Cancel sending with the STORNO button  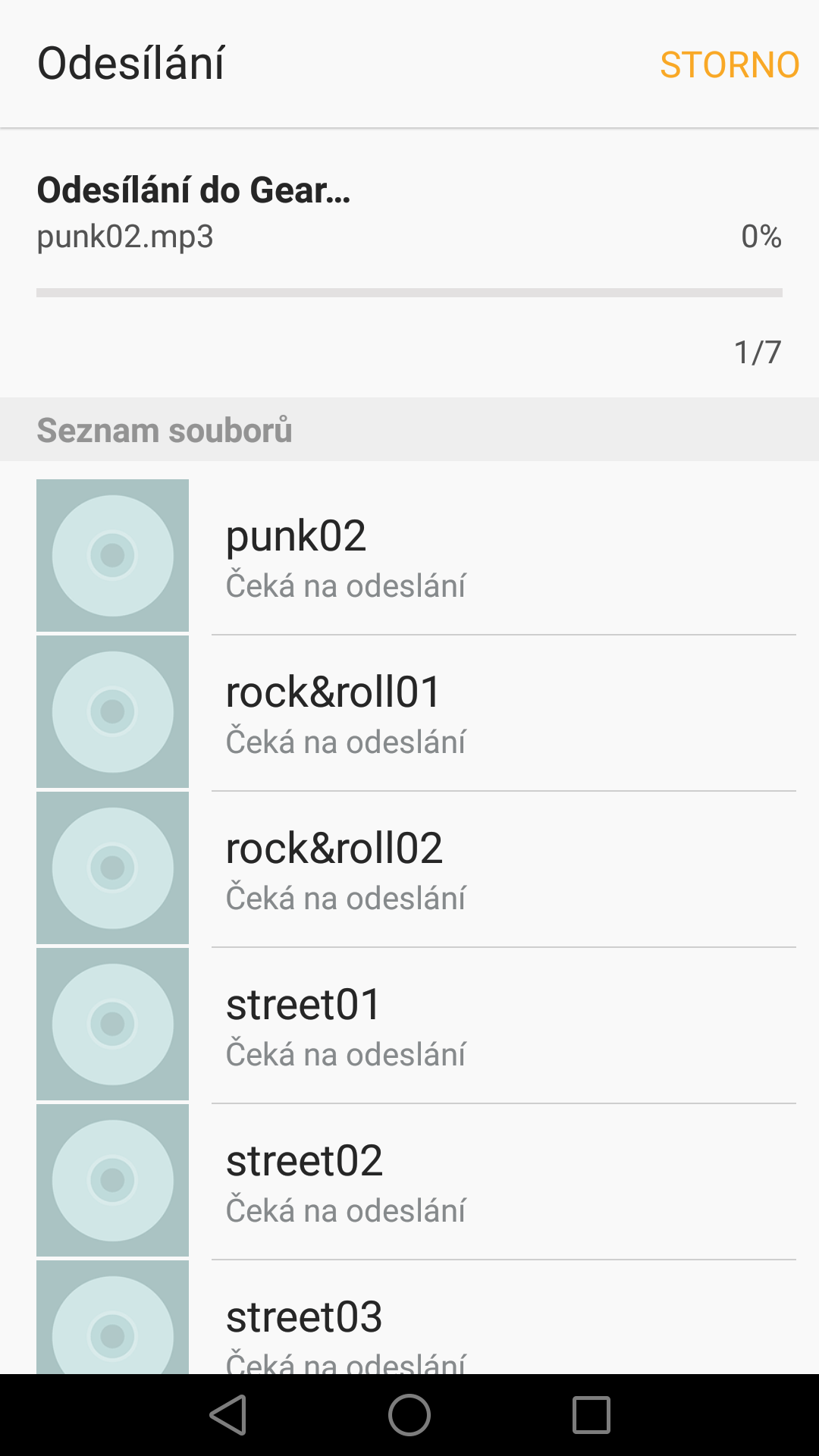pyautogui.click(x=730, y=64)
